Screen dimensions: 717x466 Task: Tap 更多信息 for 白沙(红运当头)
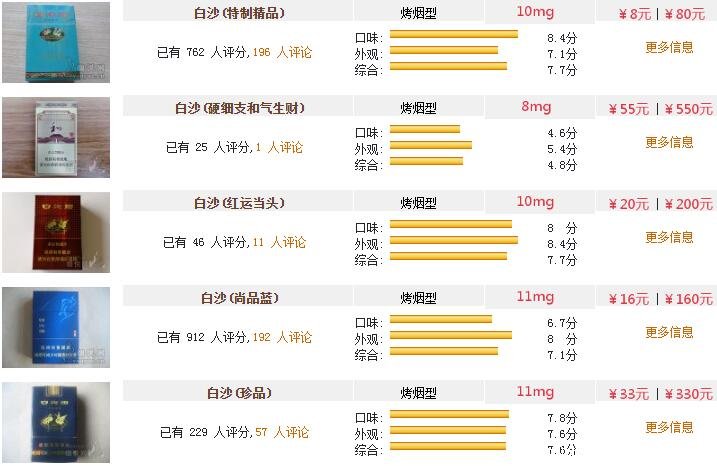(669, 237)
